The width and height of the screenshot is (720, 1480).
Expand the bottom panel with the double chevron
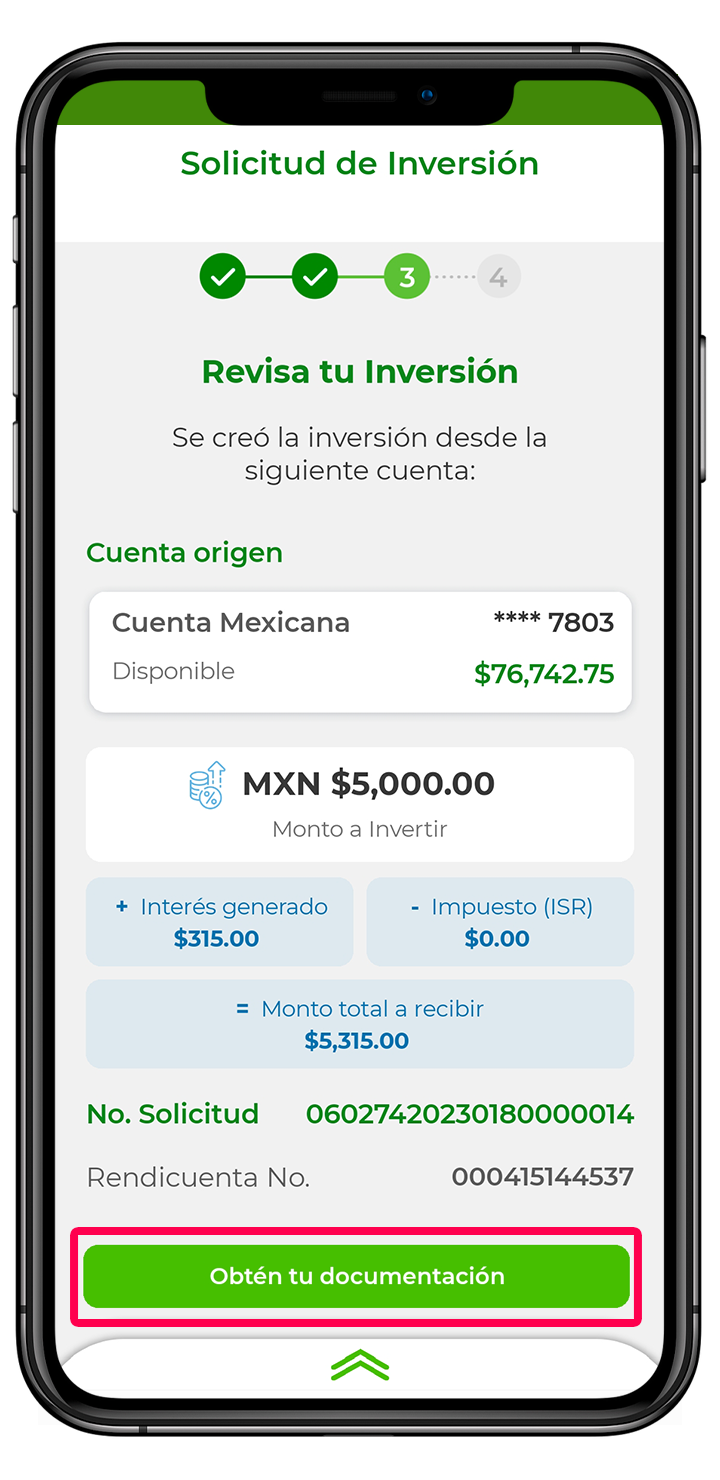pyautogui.click(x=359, y=1365)
